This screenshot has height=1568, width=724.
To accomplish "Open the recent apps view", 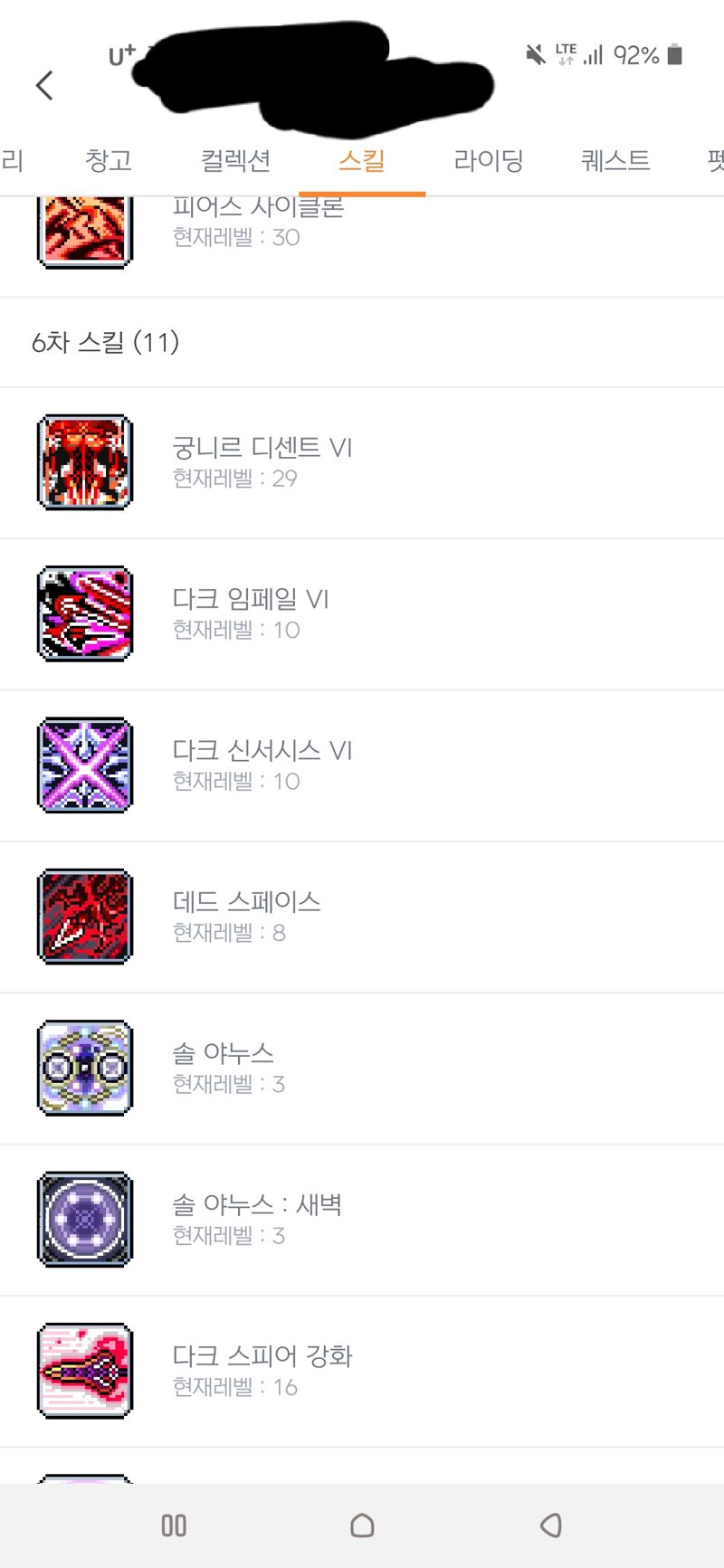I will 174,1525.
